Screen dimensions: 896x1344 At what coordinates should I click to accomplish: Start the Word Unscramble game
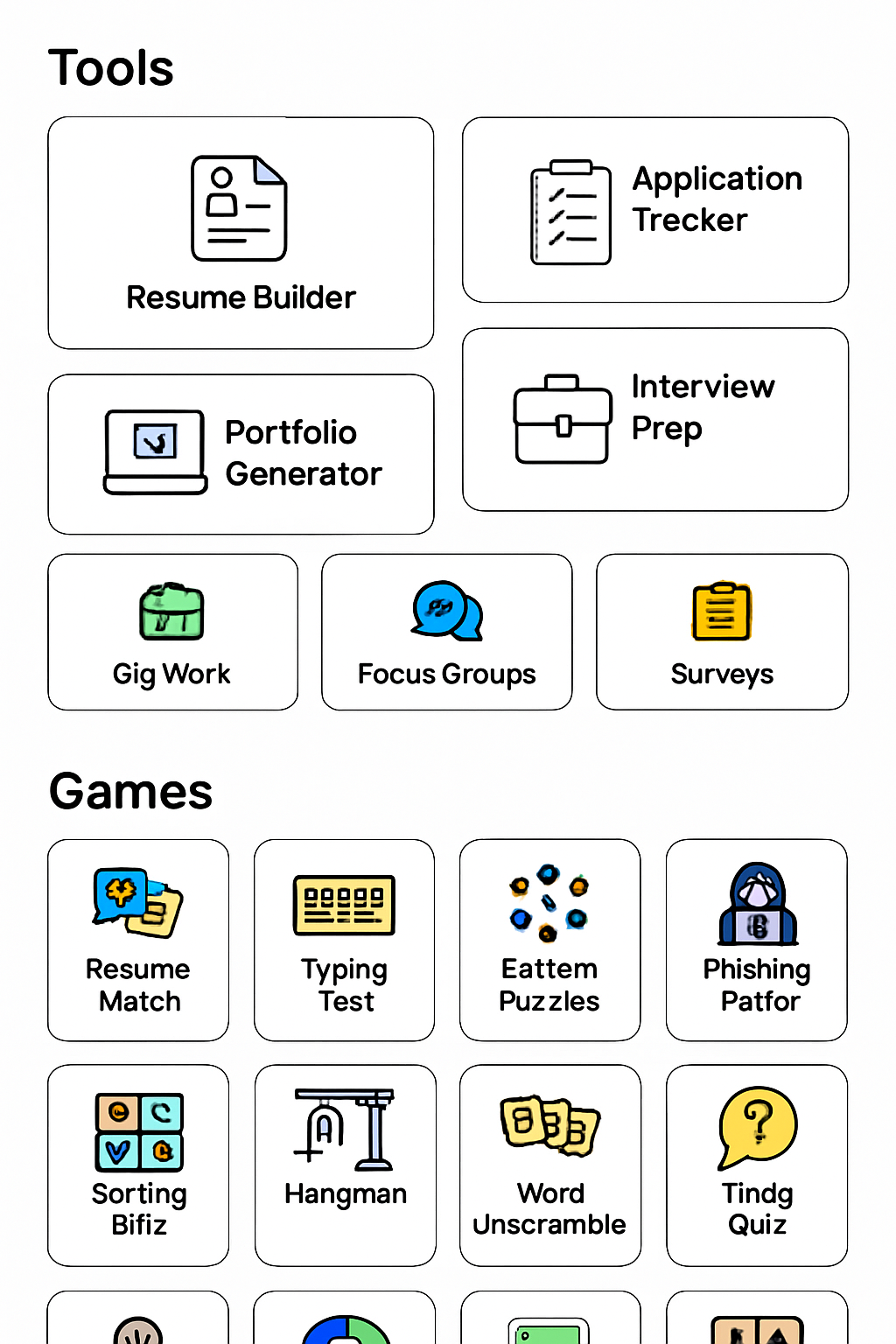549,1165
